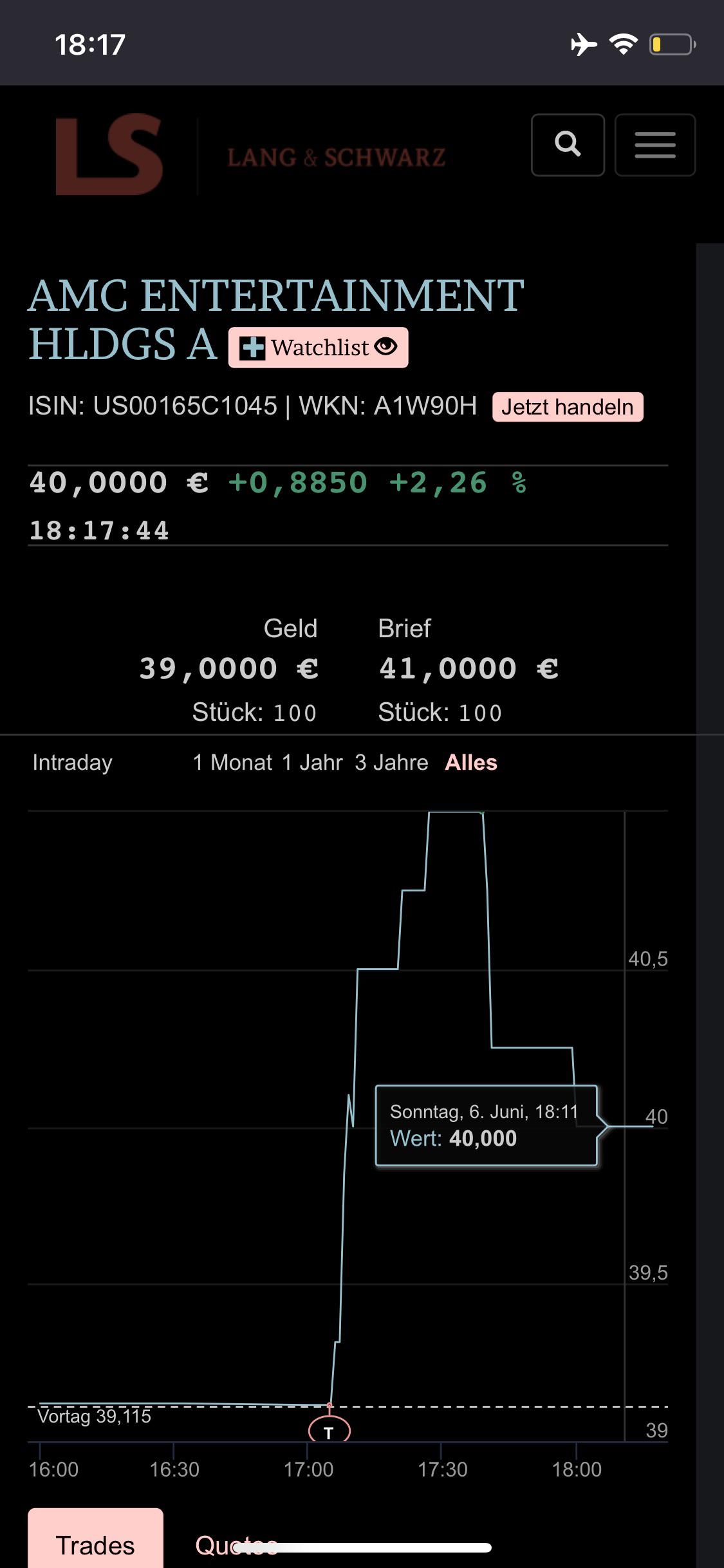This screenshot has width=724, height=1568.
Task: Open the hamburger menu
Action: tap(654, 145)
